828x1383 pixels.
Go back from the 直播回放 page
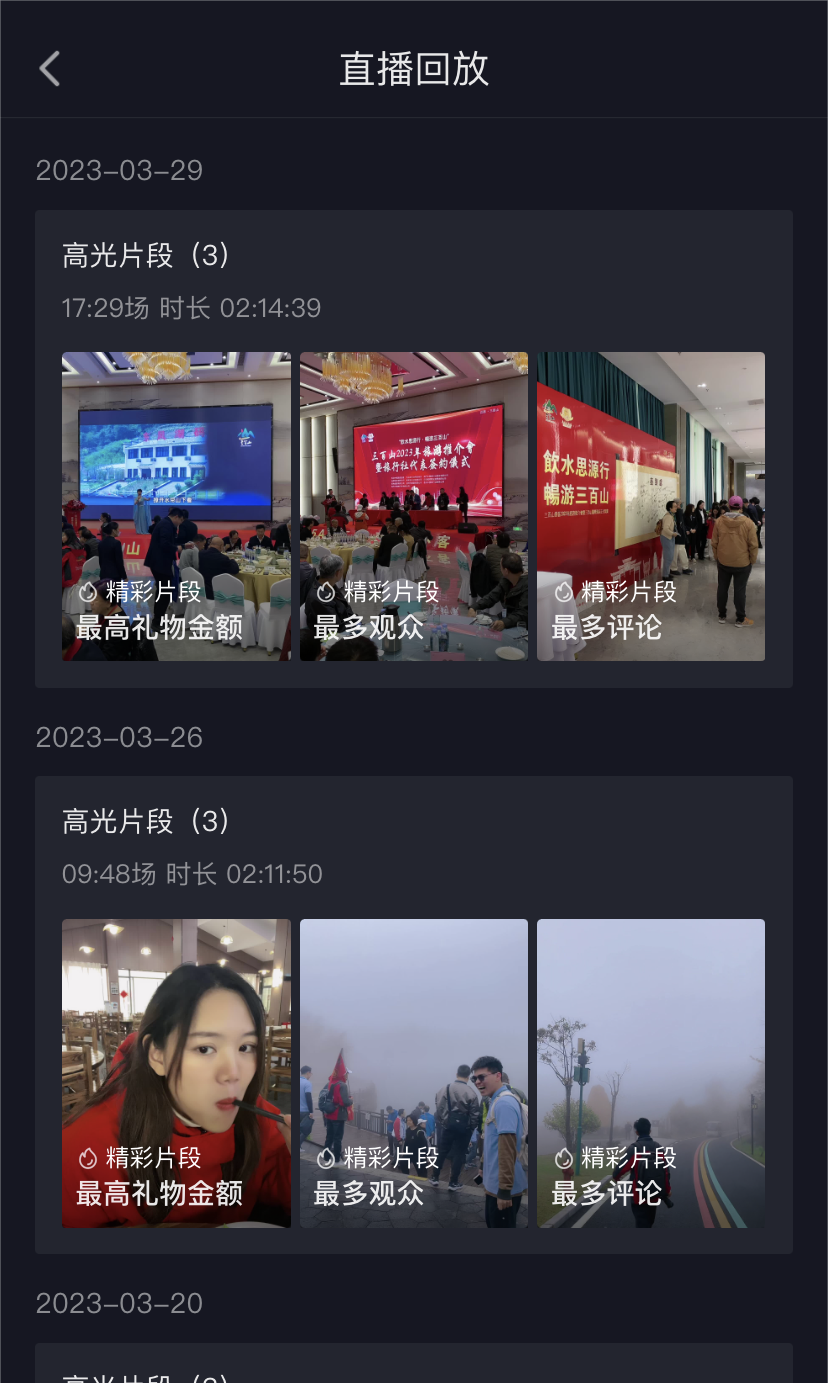50,69
